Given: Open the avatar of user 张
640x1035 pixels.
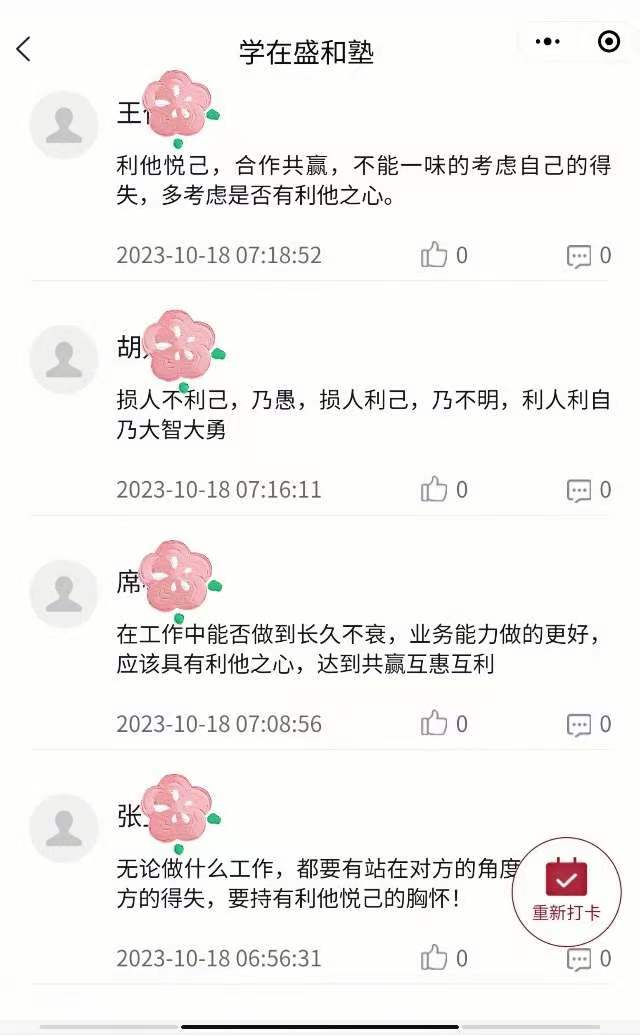Looking at the screenshot, I should coord(64,828).
